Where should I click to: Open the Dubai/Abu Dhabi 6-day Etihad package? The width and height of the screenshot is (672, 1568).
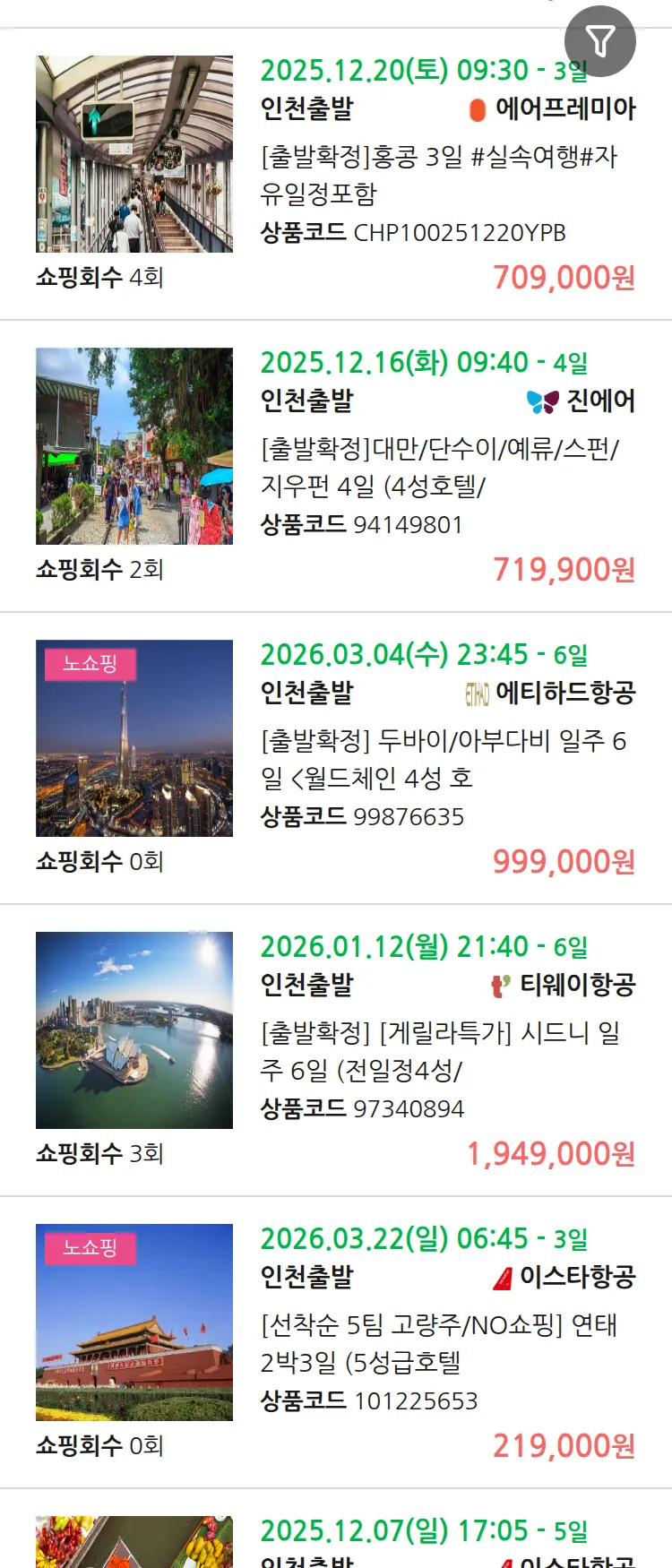coord(444,758)
